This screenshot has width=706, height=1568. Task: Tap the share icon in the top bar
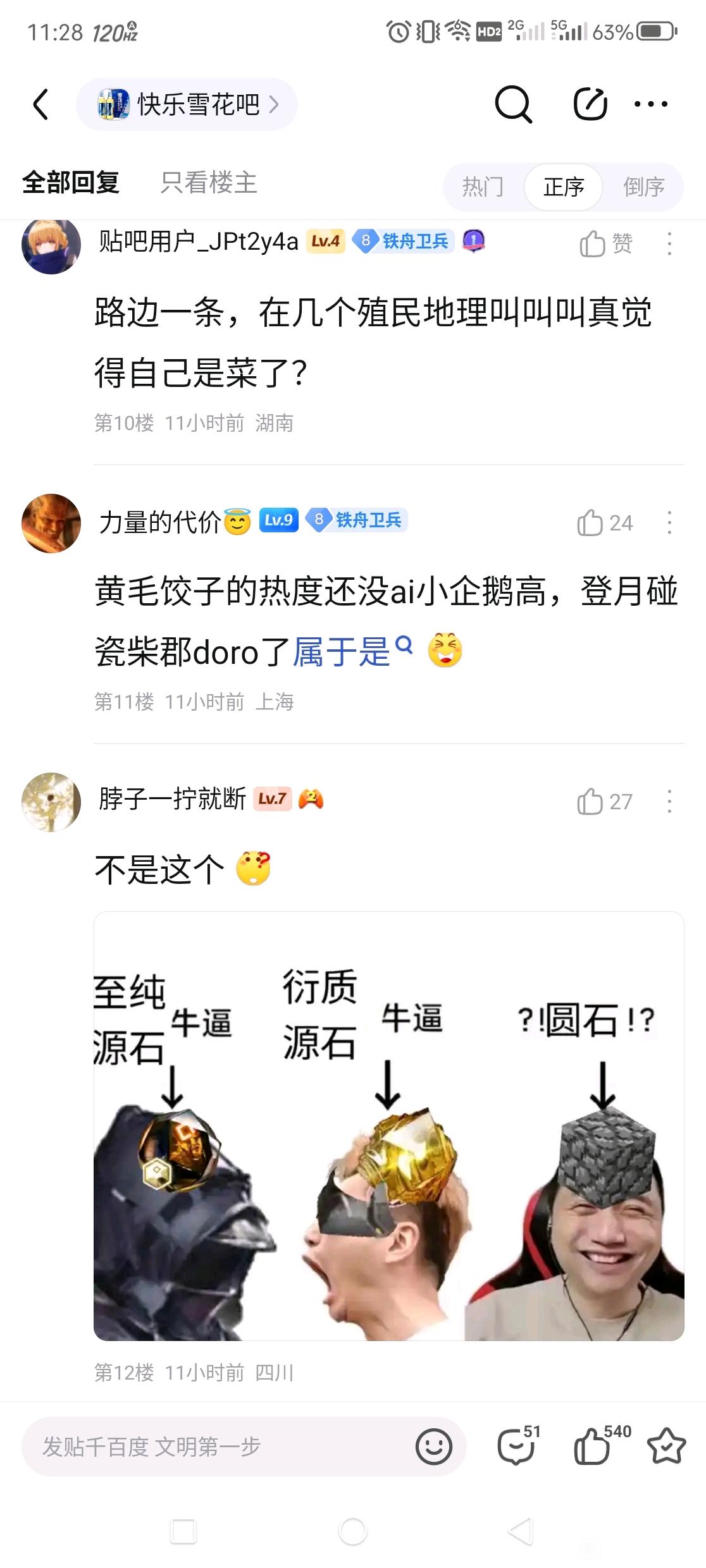point(590,104)
